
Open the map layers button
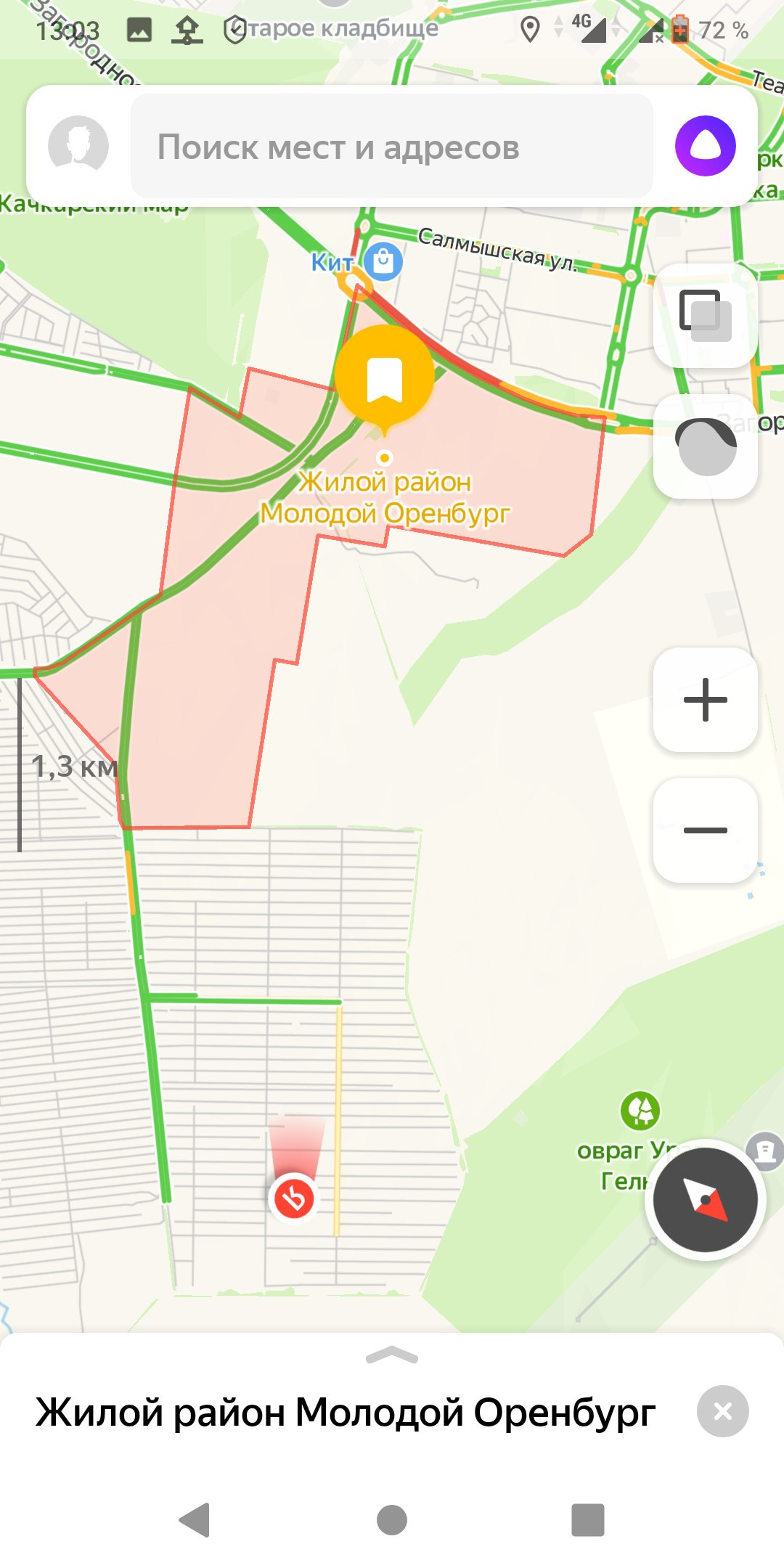coord(705,315)
